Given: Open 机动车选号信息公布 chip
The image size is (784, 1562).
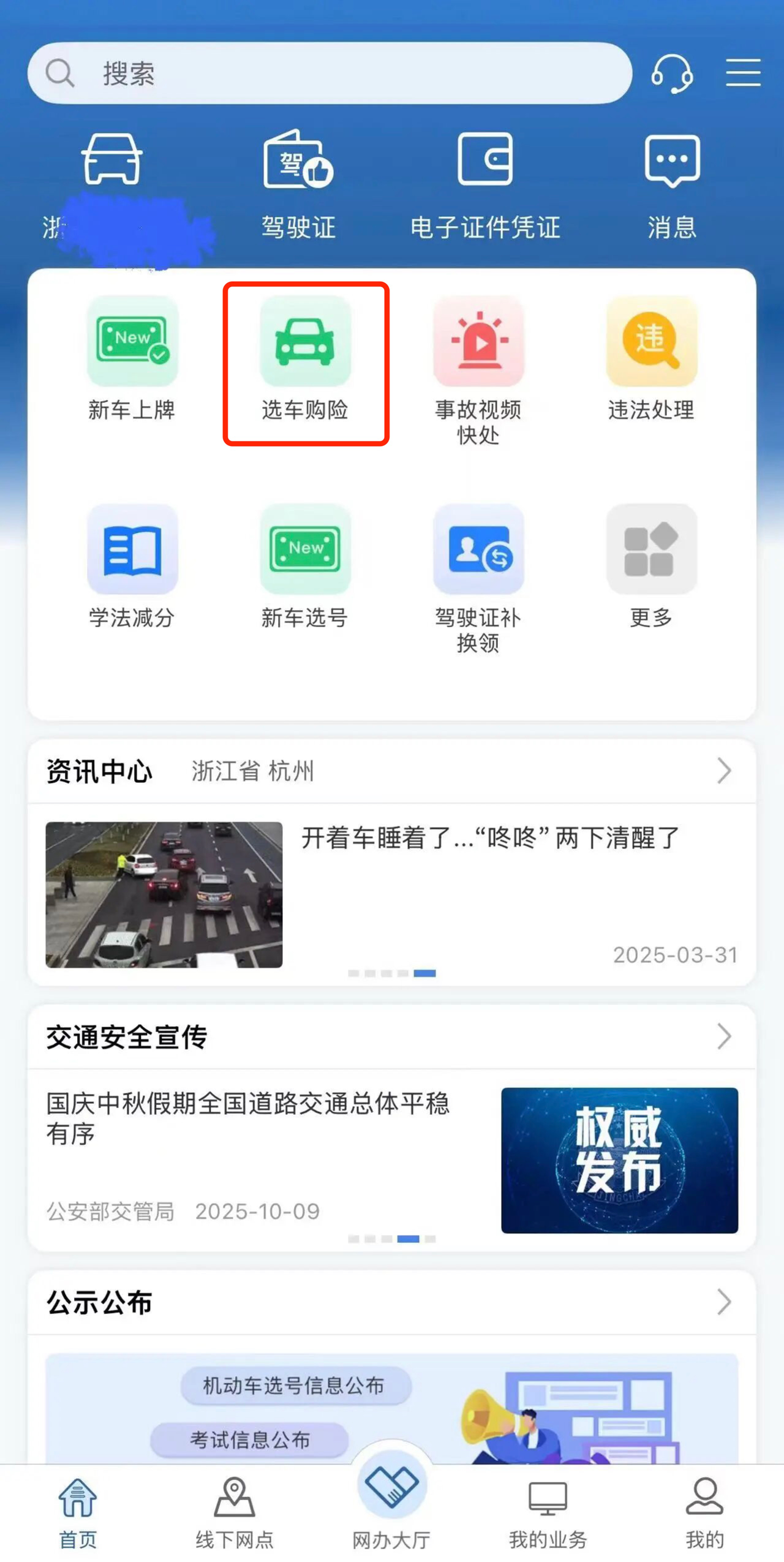Looking at the screenshot, I should [294, 1386].
